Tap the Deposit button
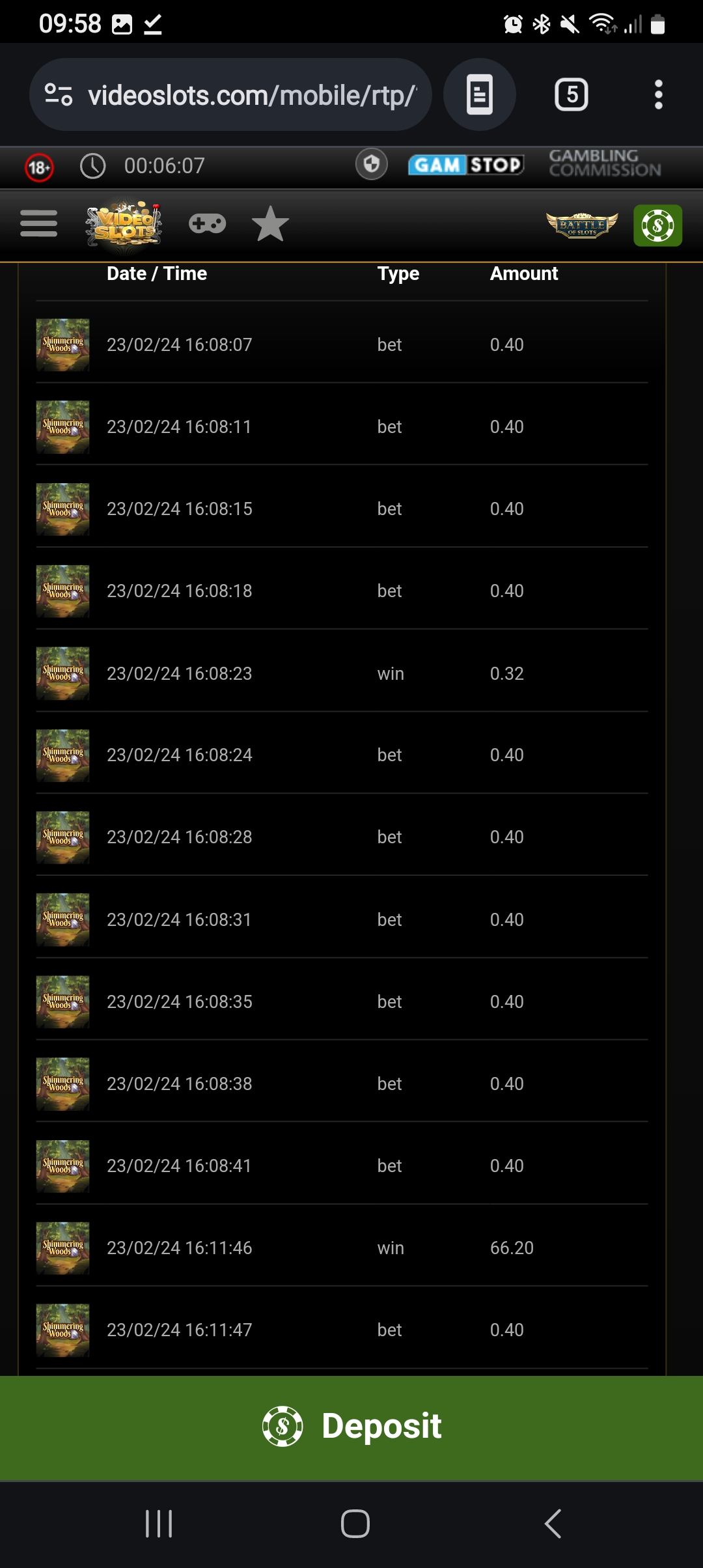703x1568 pixels. tap(351, 1426)
